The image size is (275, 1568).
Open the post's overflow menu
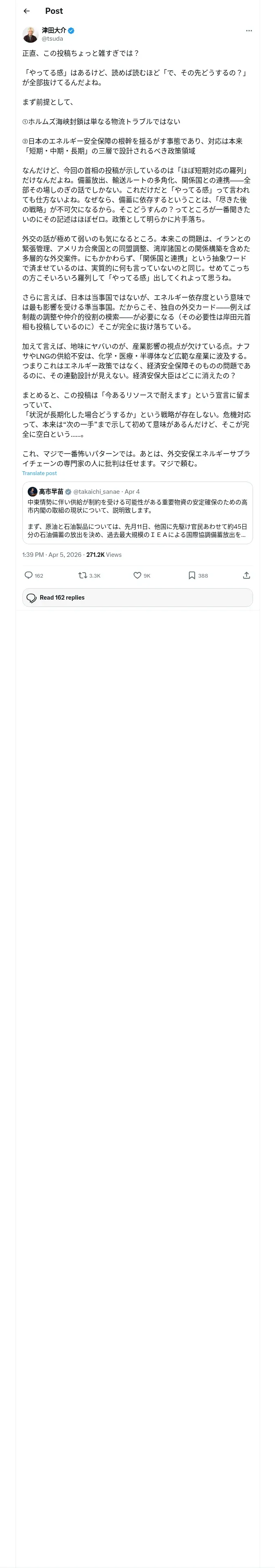pyautogui.click(x=249, y=31)
